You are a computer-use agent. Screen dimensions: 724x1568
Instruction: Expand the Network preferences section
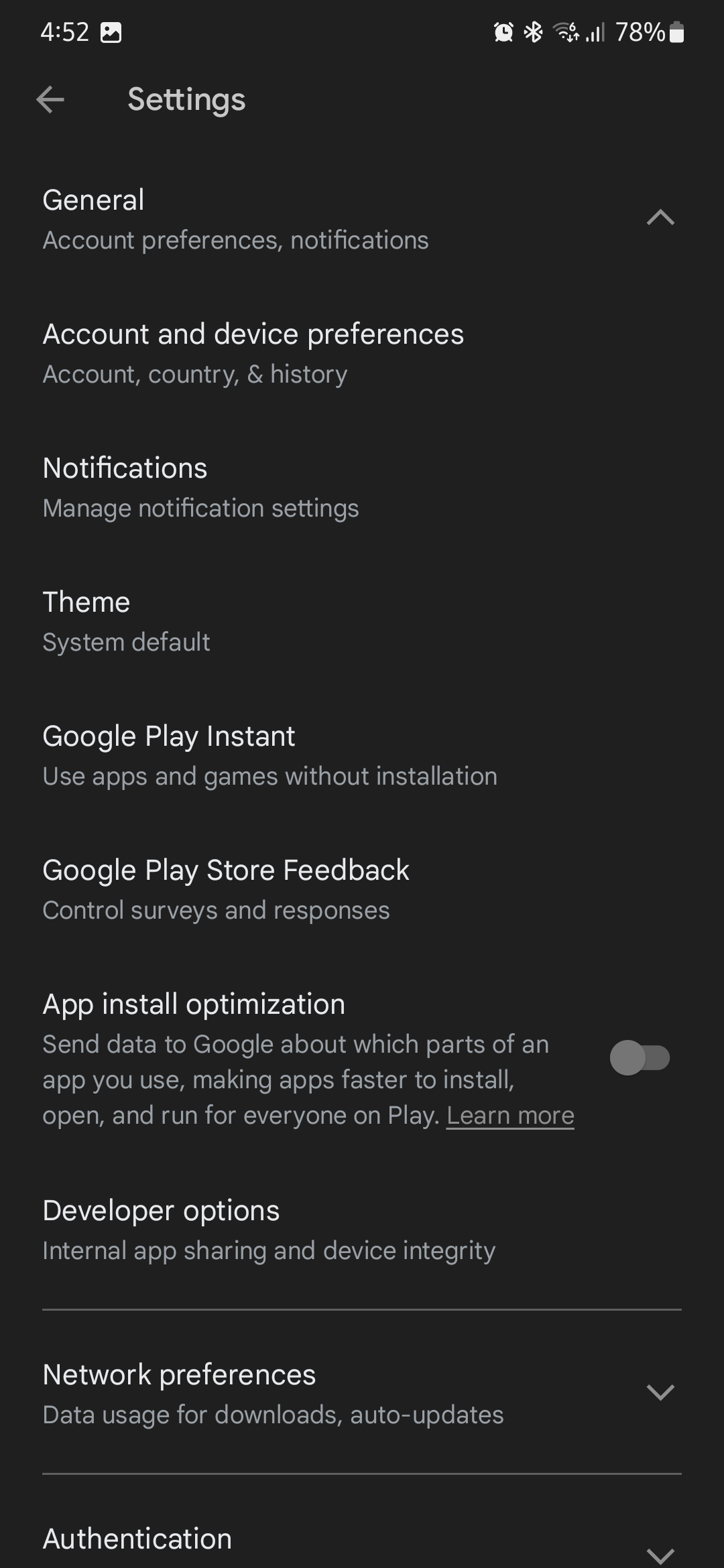660,1392
